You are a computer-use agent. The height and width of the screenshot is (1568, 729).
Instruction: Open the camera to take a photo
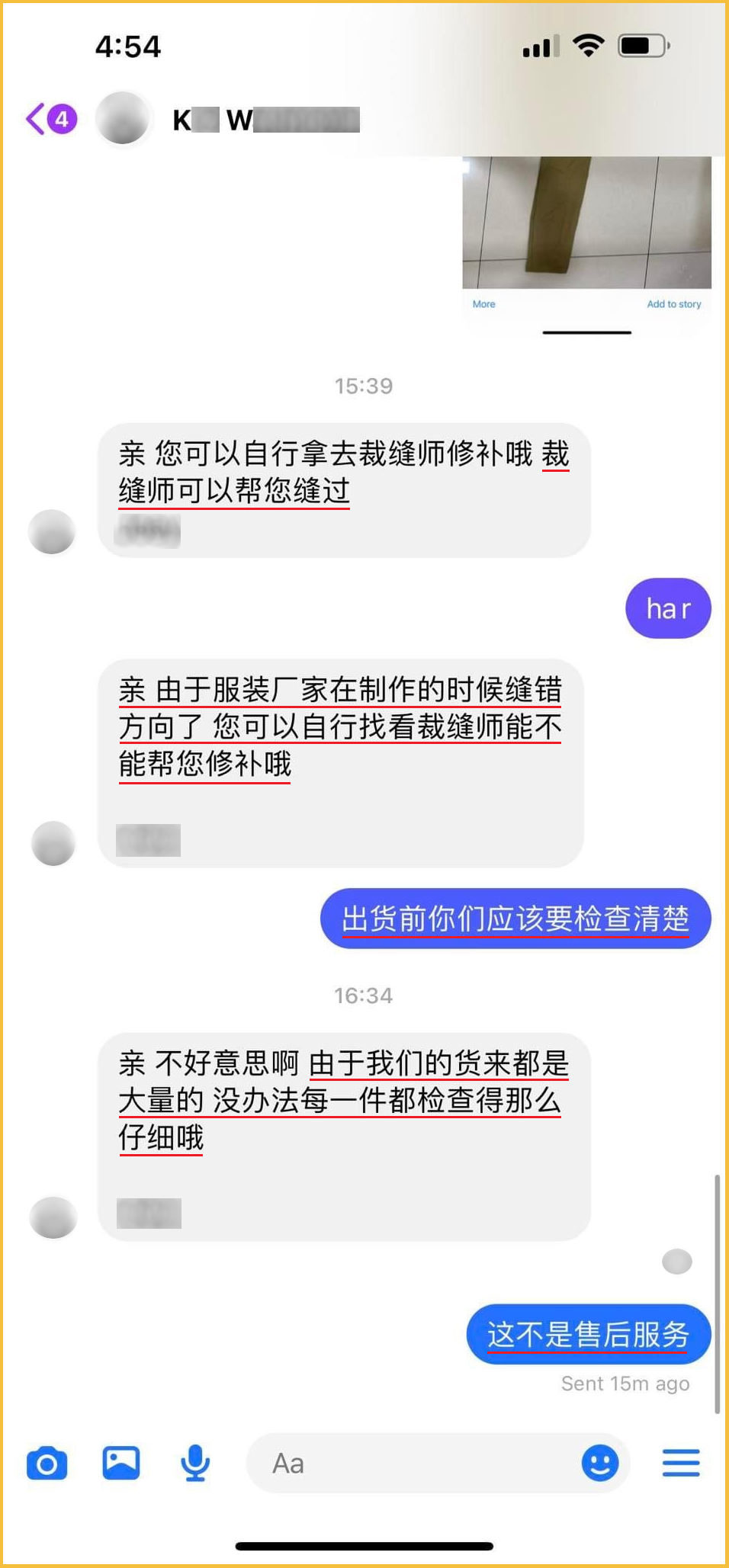47,1464
